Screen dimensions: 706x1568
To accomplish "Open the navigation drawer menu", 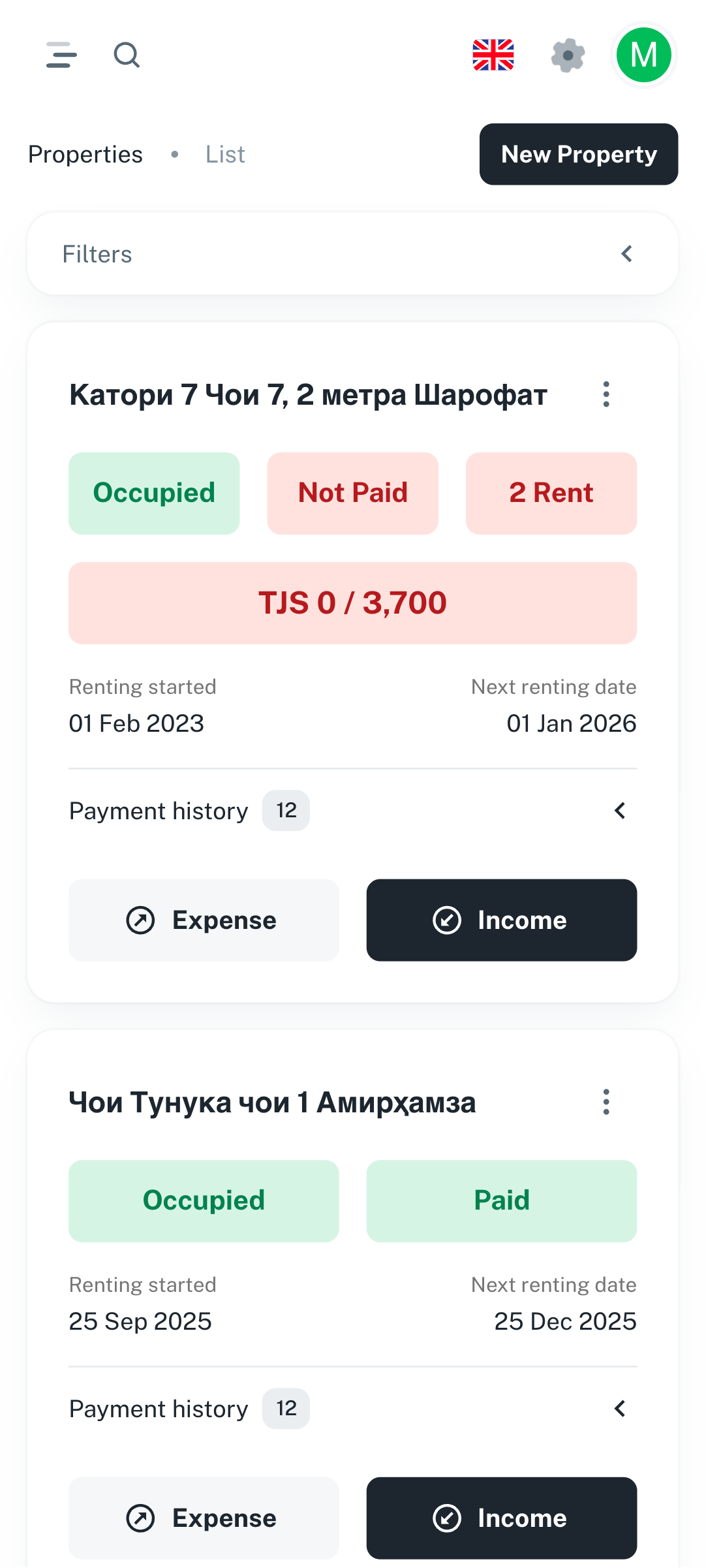I will pos(61,55).
